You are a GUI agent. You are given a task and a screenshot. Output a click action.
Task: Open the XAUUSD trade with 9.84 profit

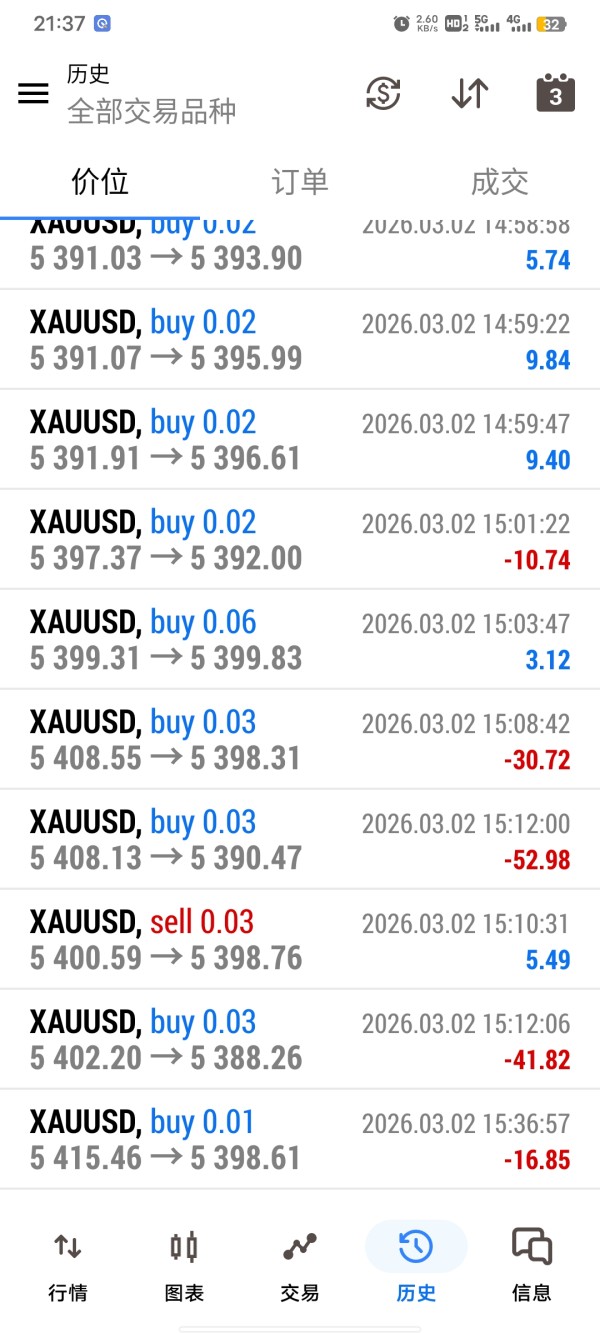click(x=300, y=340)
